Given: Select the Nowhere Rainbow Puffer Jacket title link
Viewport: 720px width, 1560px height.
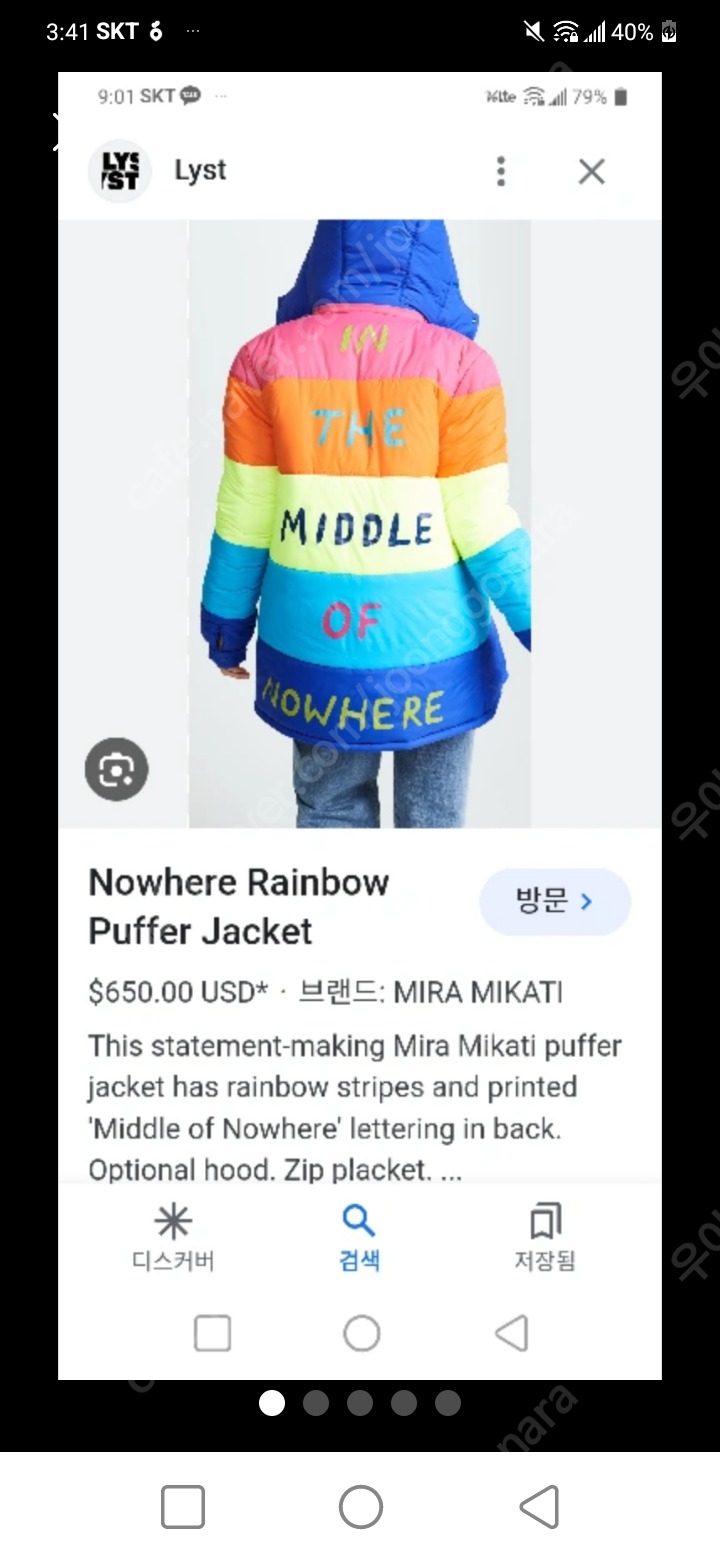Looking at the screenshot, I should point(238,905).
